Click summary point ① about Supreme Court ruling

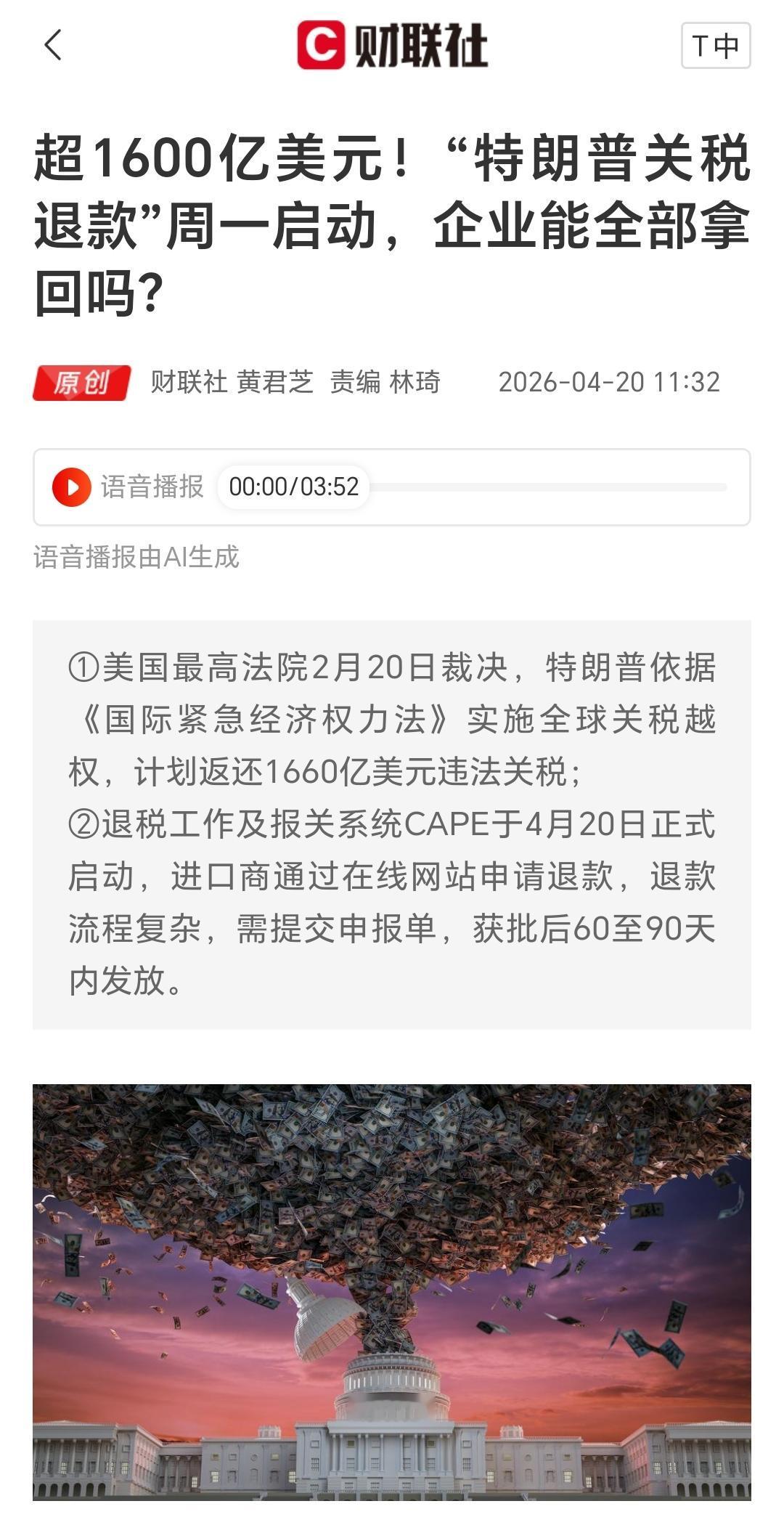click(x=392, y=715)
